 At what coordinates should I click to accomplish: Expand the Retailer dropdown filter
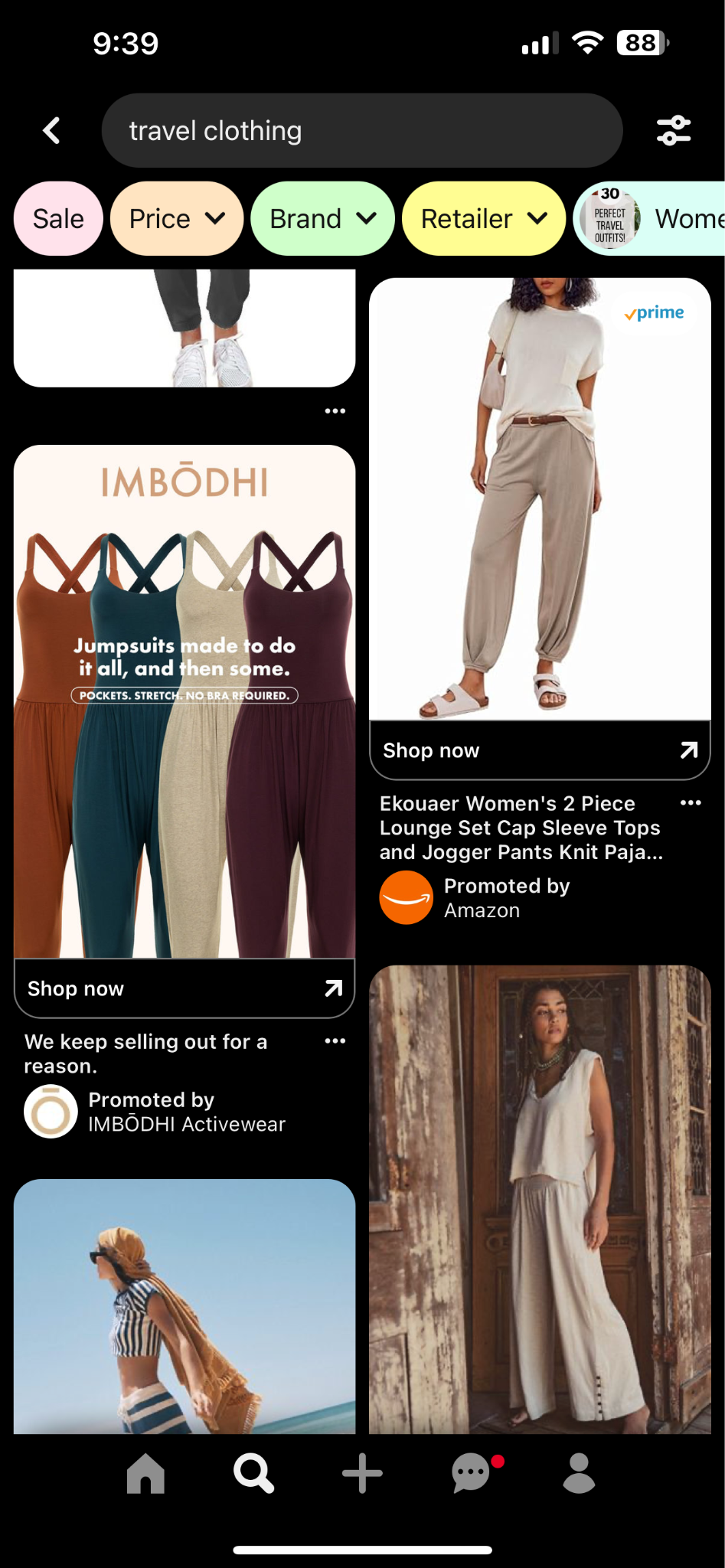tap(483, 219)
